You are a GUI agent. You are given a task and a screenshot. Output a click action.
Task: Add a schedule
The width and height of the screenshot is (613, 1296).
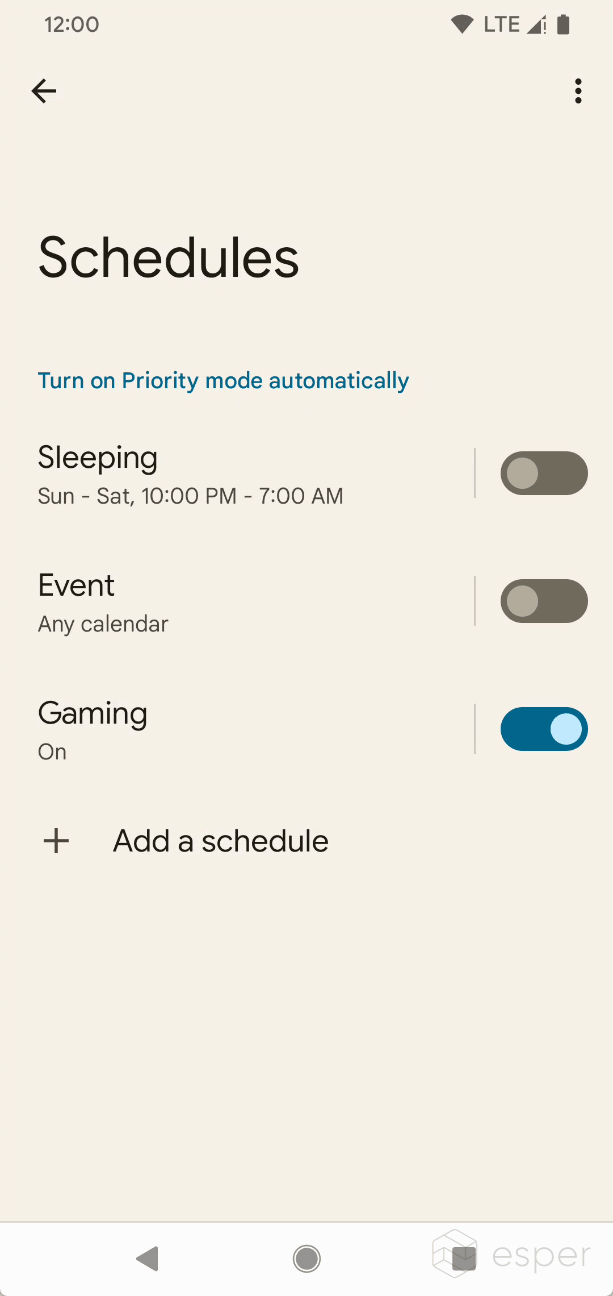click(220, 841)
